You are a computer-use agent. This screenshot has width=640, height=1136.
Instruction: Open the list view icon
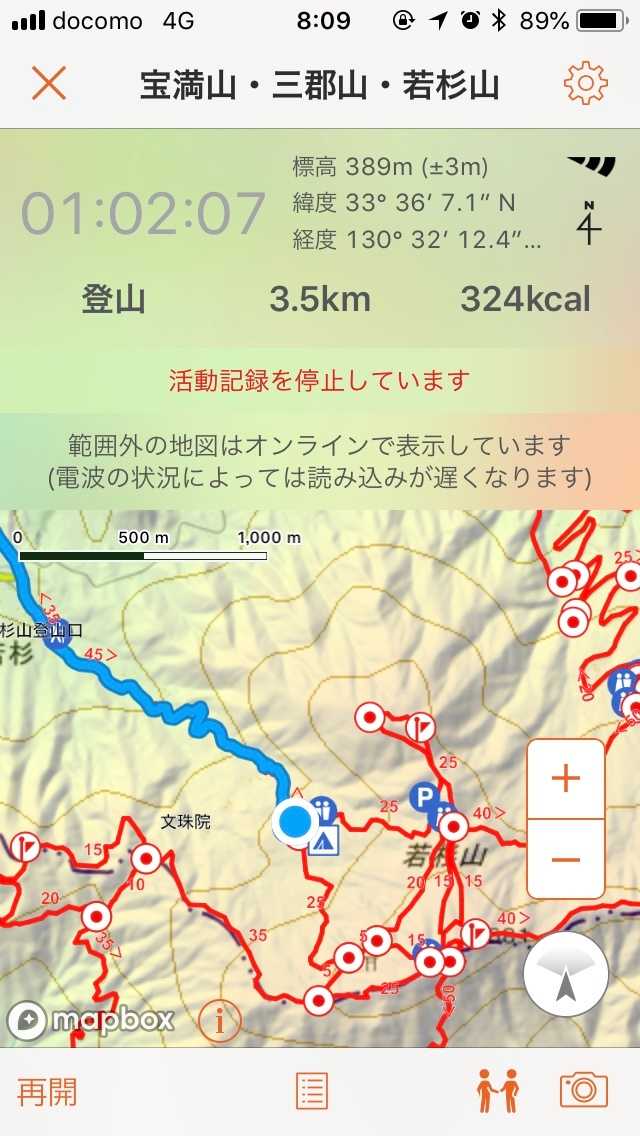coord(312,1091)
